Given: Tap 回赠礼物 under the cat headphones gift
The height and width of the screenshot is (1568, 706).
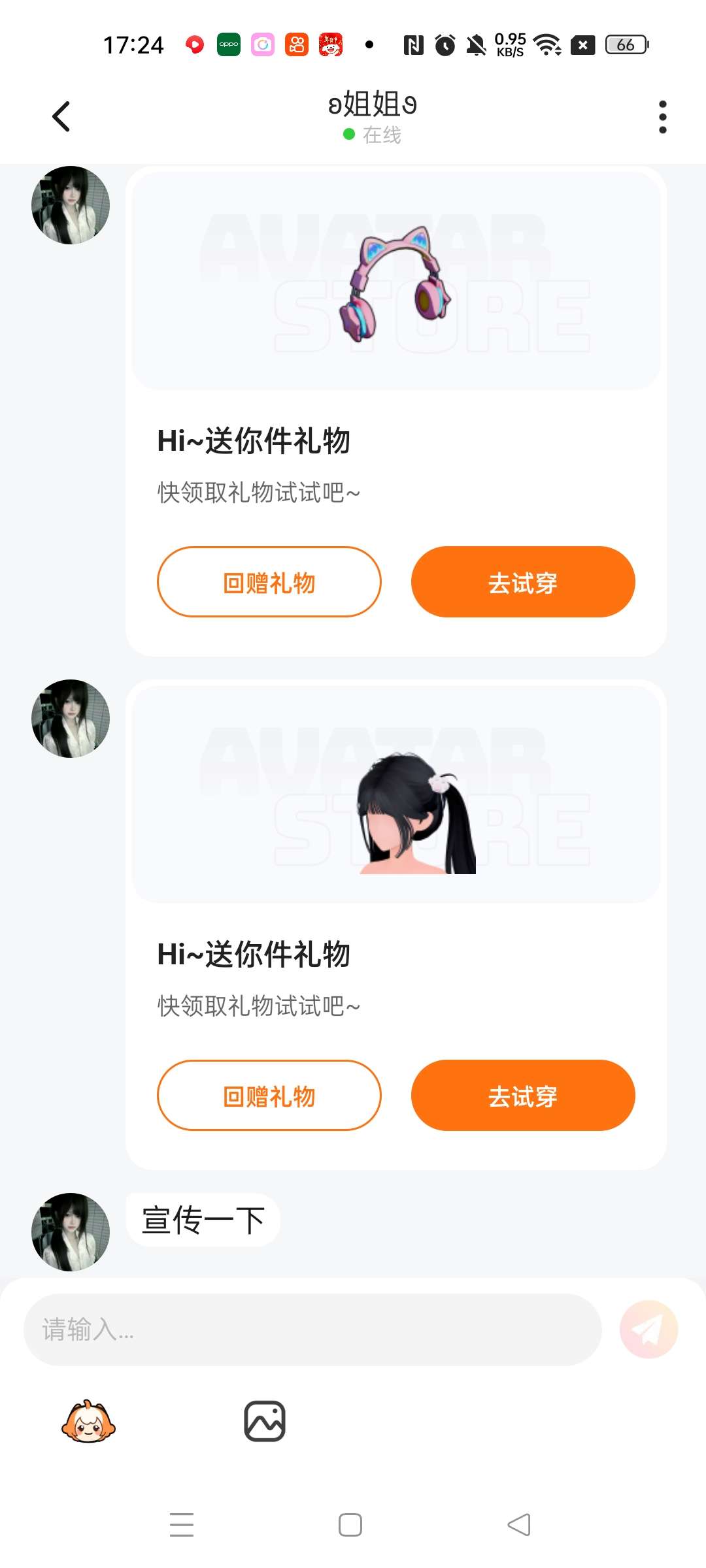Looking at the screenshot, I should (x=269, y=582).
